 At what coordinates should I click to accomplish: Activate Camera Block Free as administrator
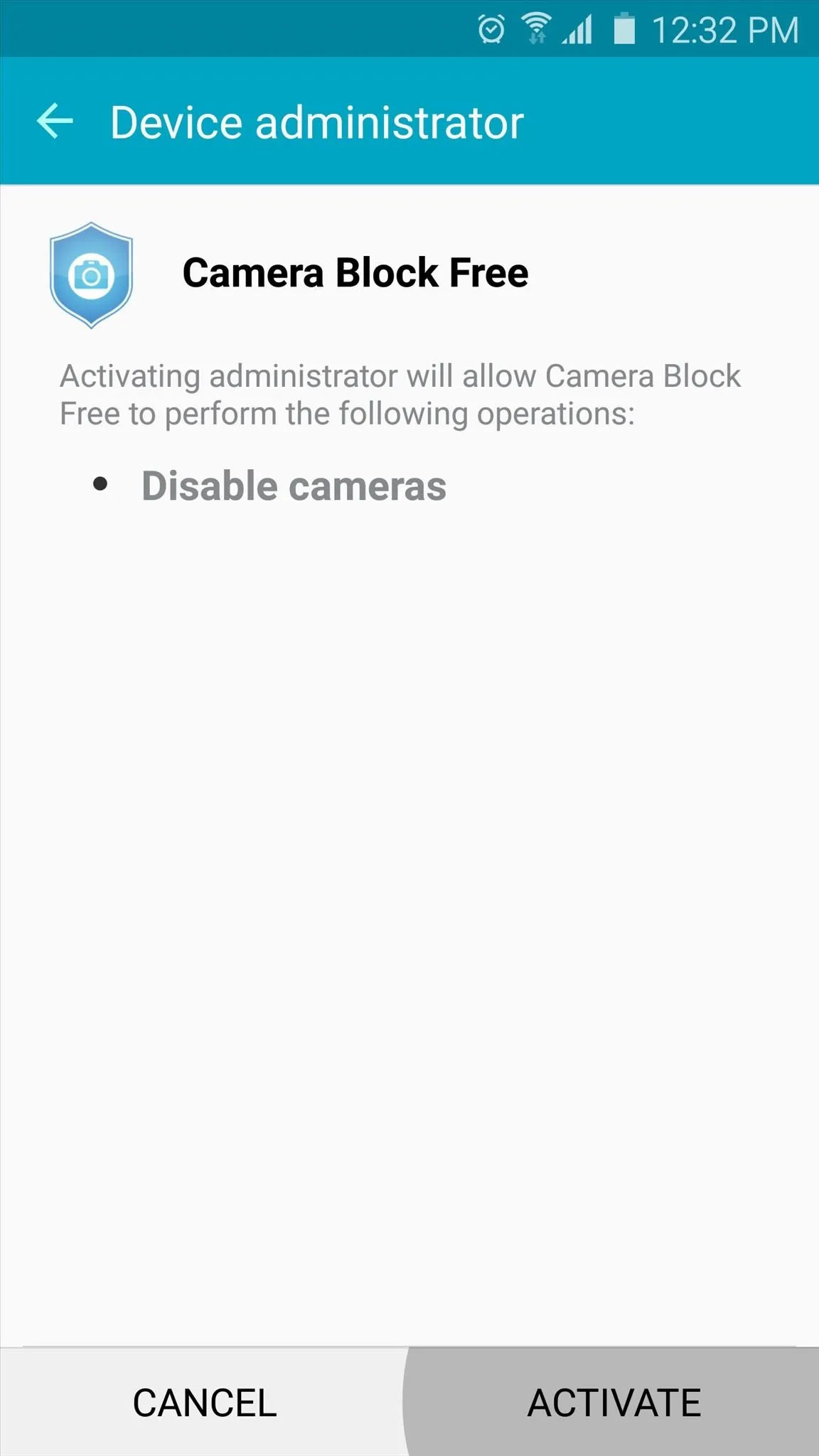[614, 1402]
